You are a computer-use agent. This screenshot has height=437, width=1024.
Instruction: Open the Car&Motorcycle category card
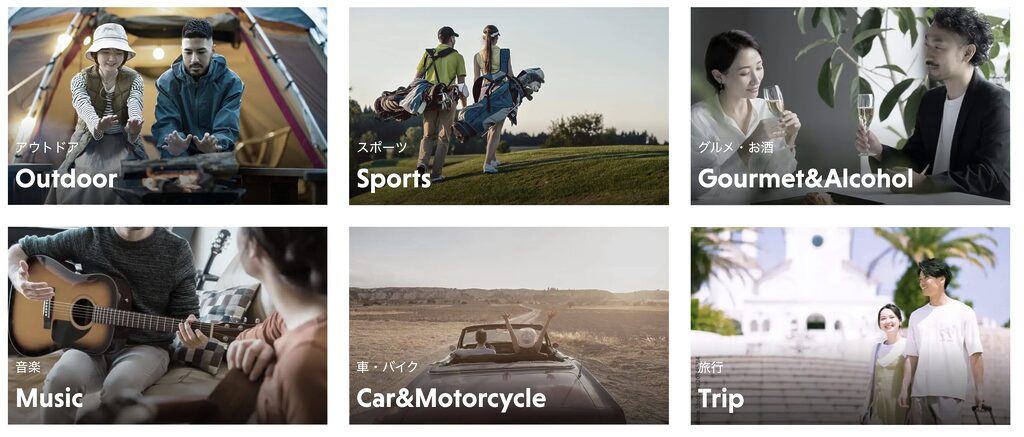[x=508, y=325]
